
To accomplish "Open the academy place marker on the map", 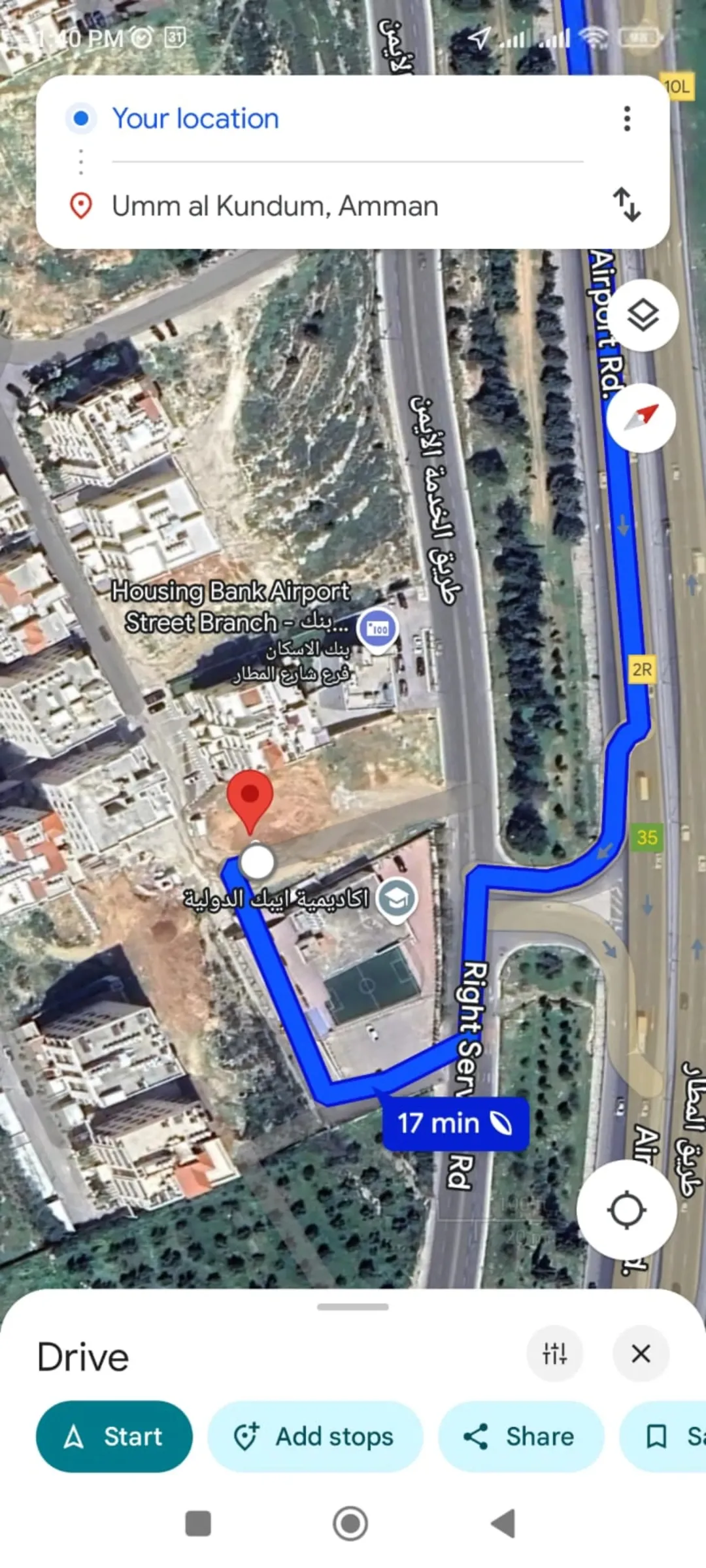I will (x=396, y=899).
